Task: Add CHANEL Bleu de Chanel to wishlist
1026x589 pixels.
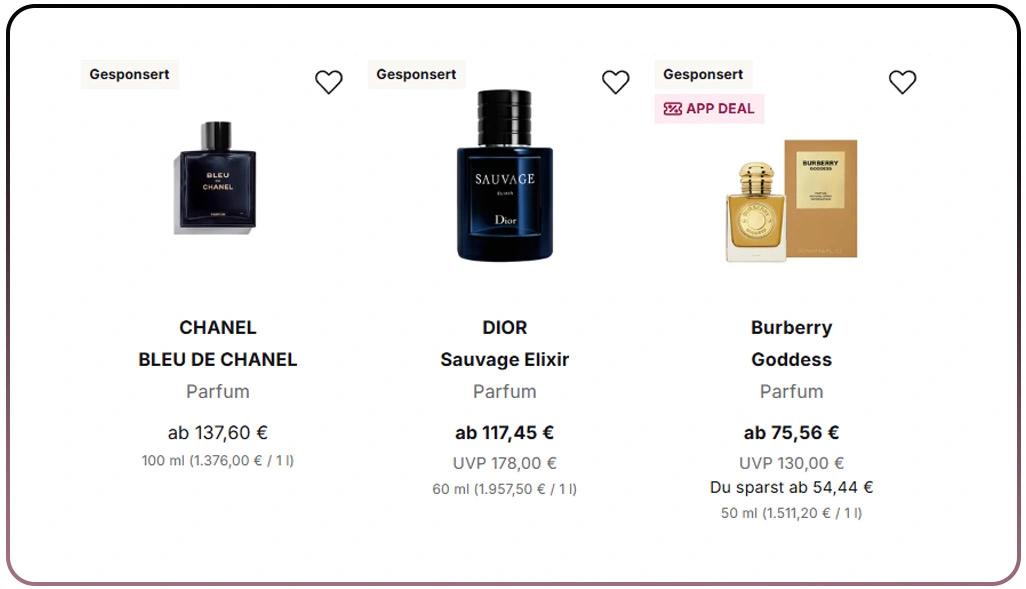Action: [329, 82]
